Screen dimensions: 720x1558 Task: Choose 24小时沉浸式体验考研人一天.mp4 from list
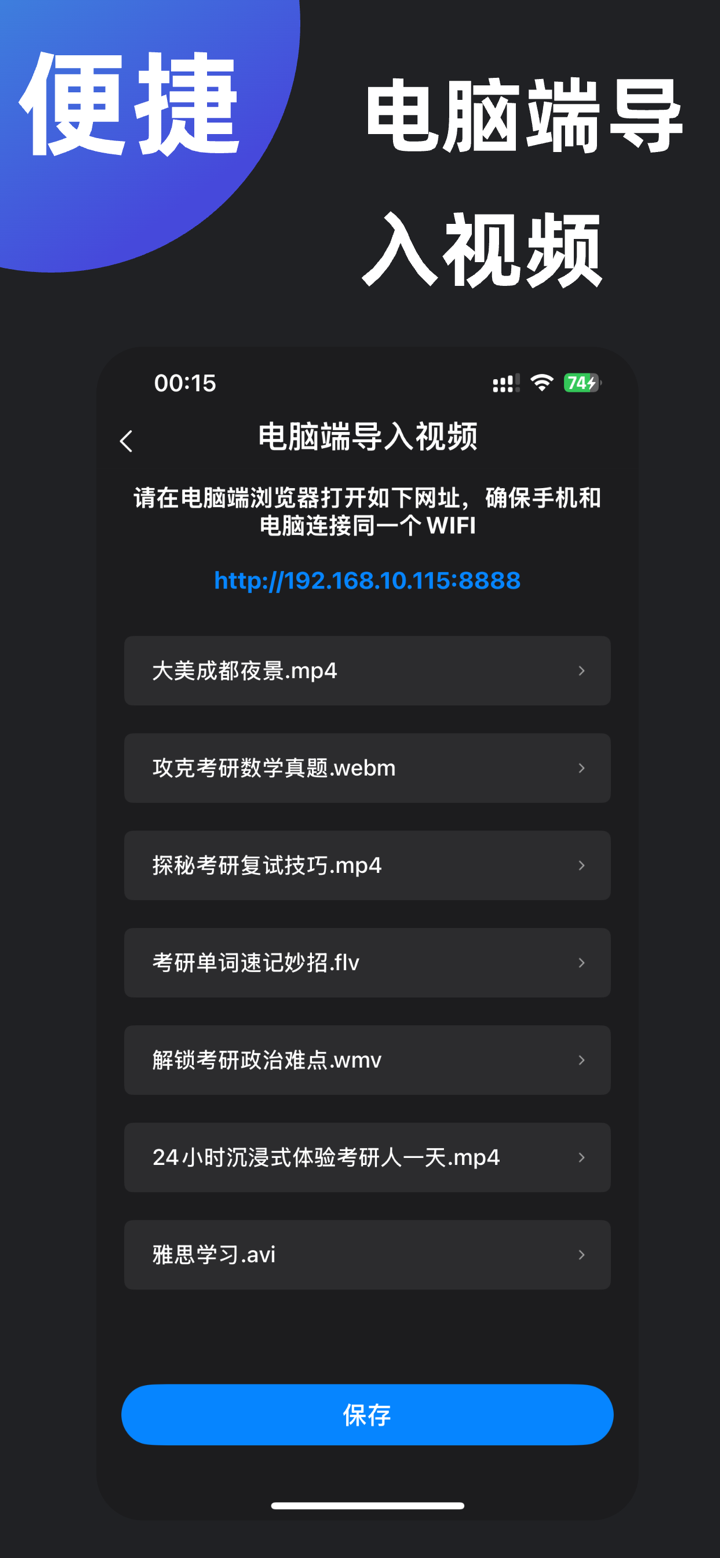coord(366,1157)
